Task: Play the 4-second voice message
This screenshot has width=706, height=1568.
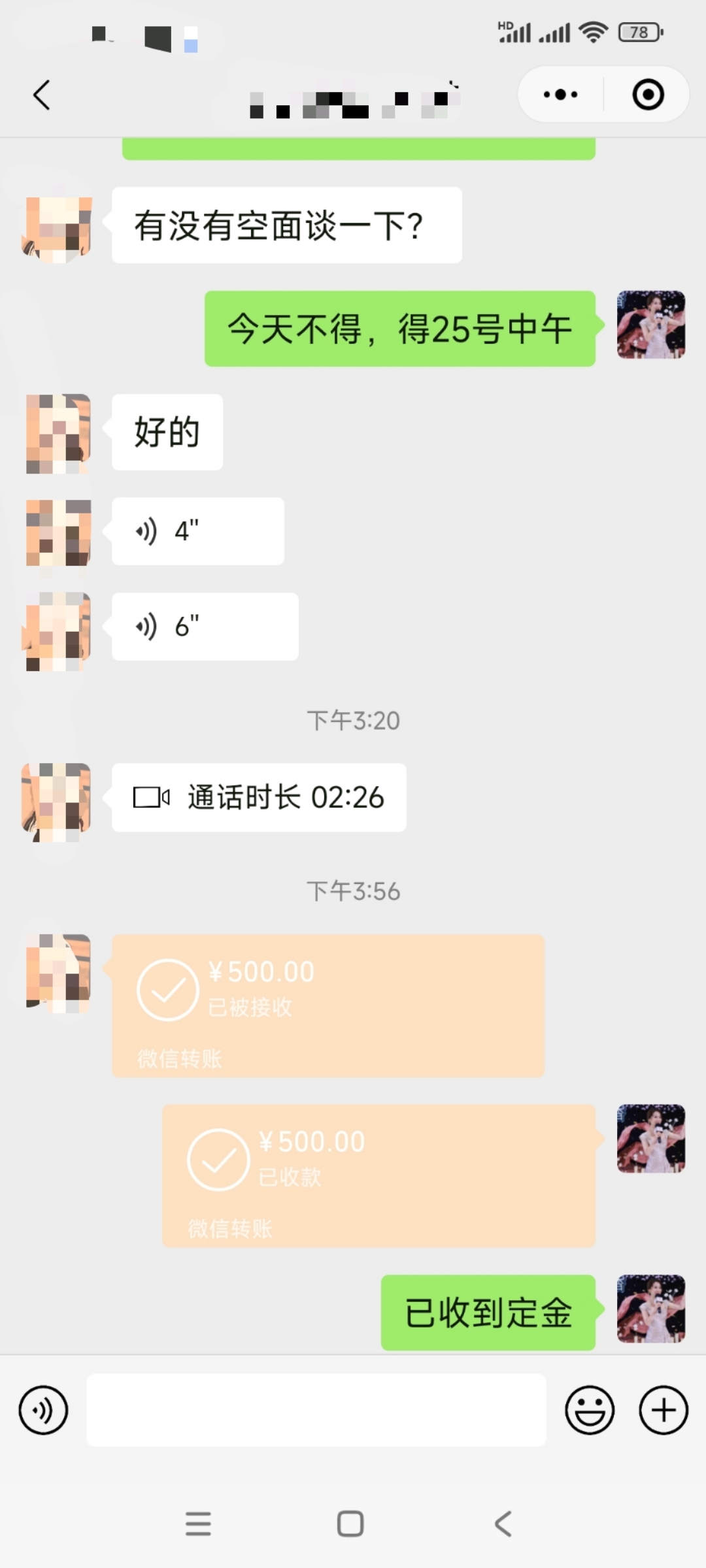Action: pos(197,531)
